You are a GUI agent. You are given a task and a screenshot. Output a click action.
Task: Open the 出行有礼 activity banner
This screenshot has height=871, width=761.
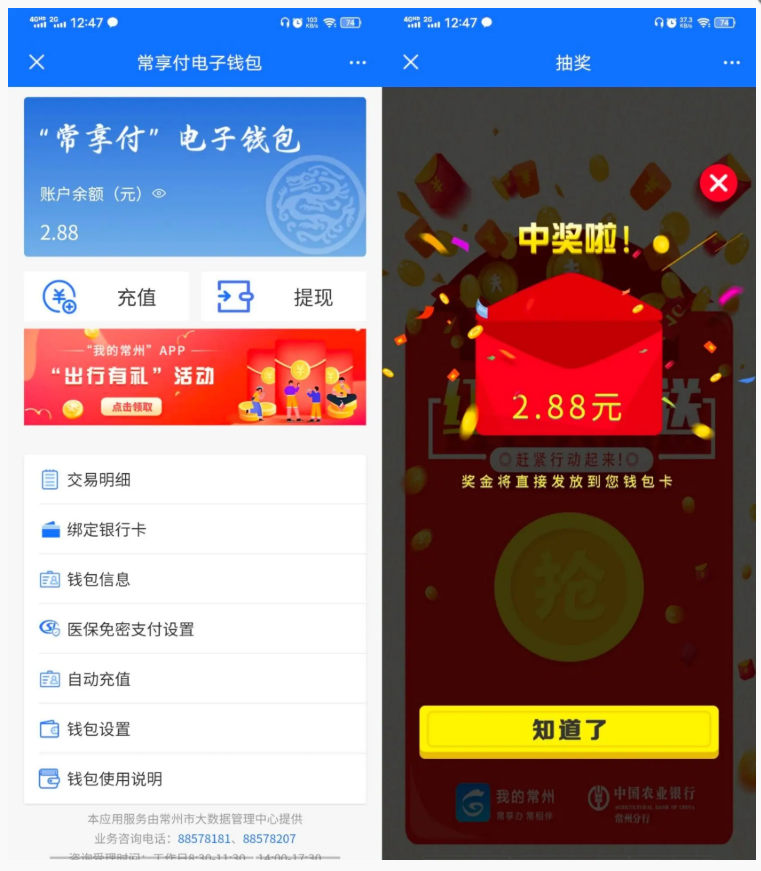(195, 377)
